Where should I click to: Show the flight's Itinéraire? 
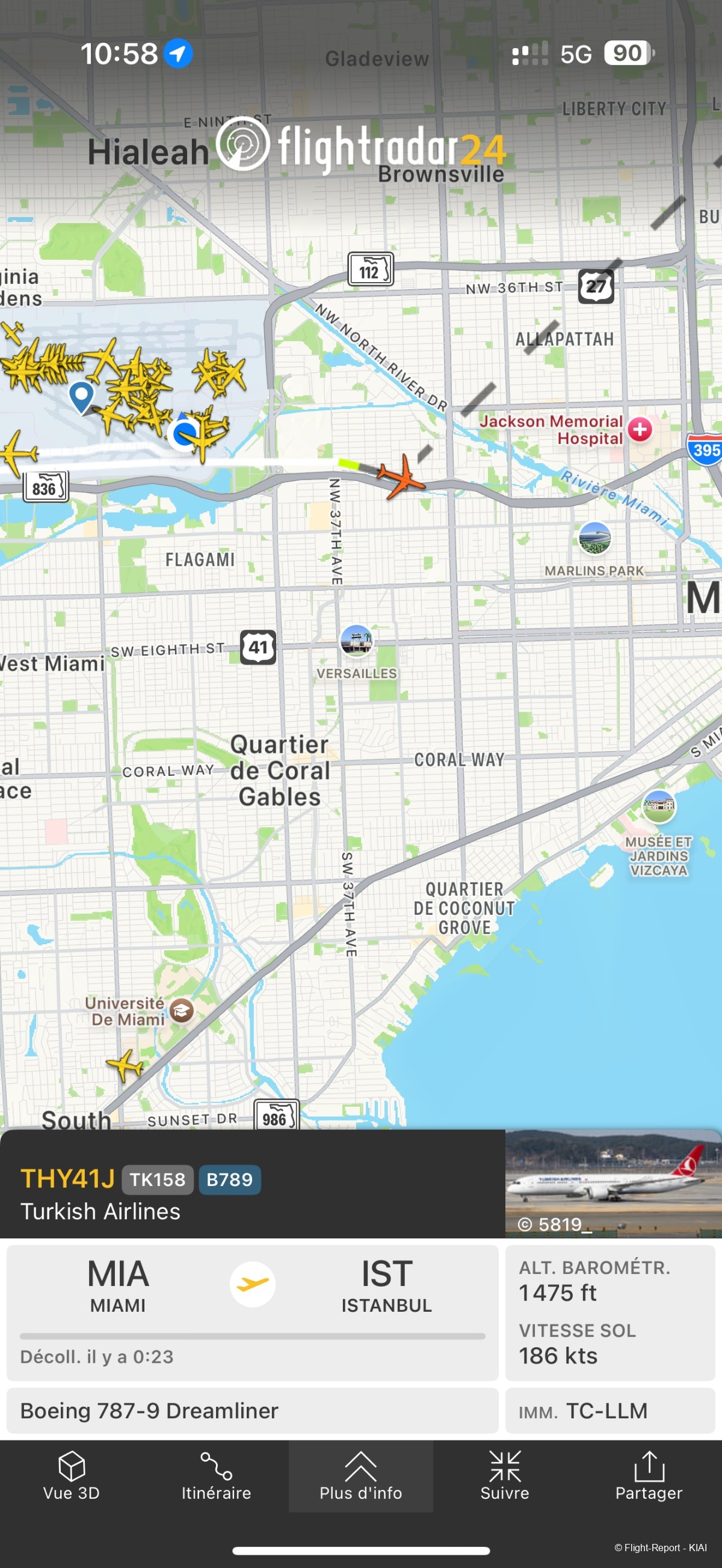(x=216, y=1475)
